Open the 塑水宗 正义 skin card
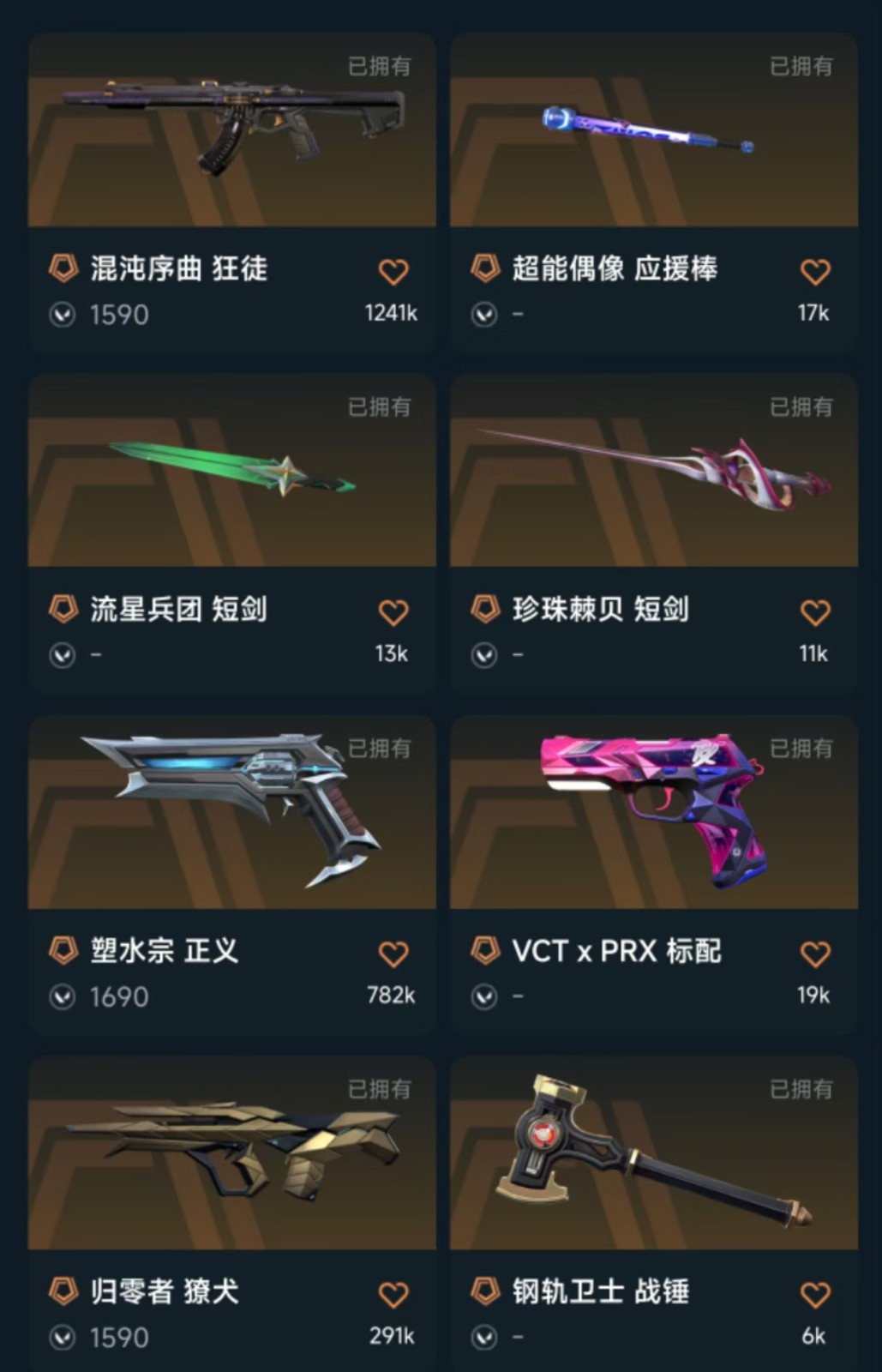This screenshot has width=882, height=1372. [231, 815]
